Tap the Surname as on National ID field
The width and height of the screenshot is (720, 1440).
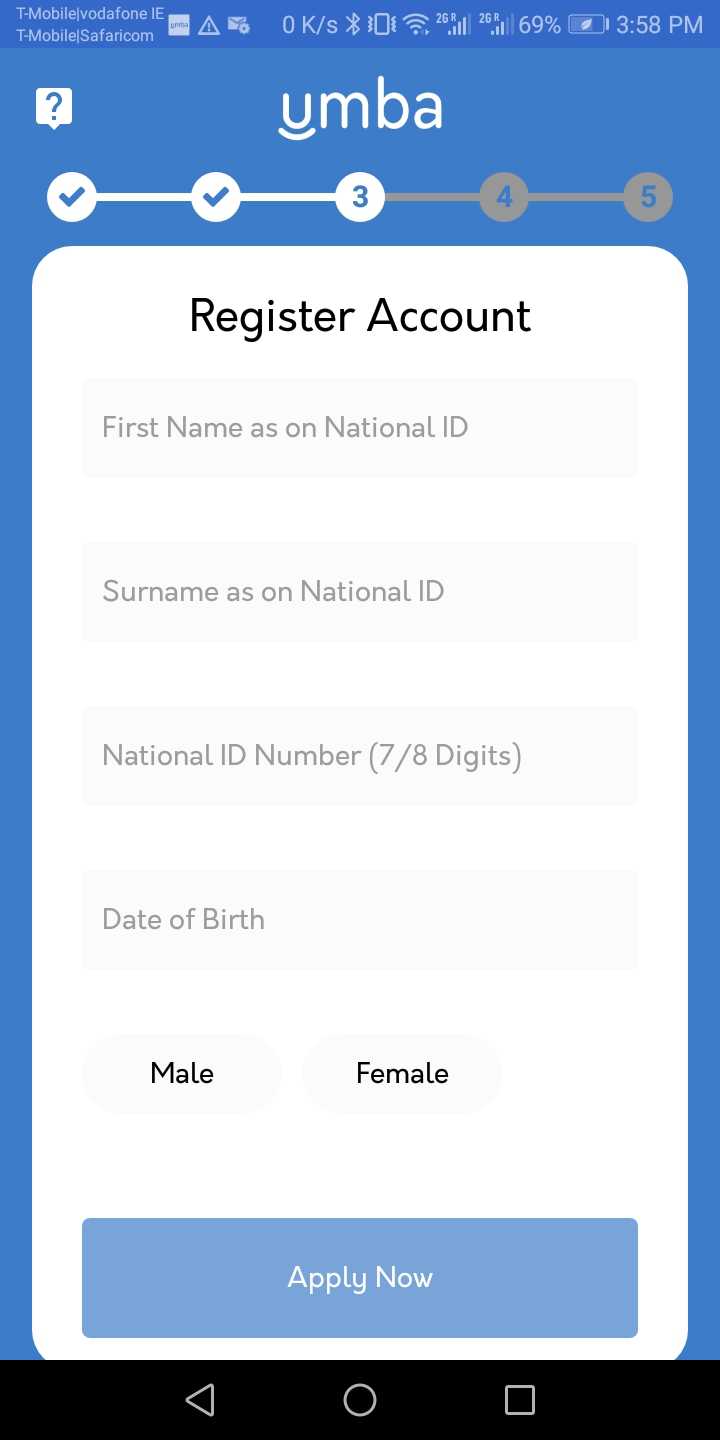(x=360, y=592)
